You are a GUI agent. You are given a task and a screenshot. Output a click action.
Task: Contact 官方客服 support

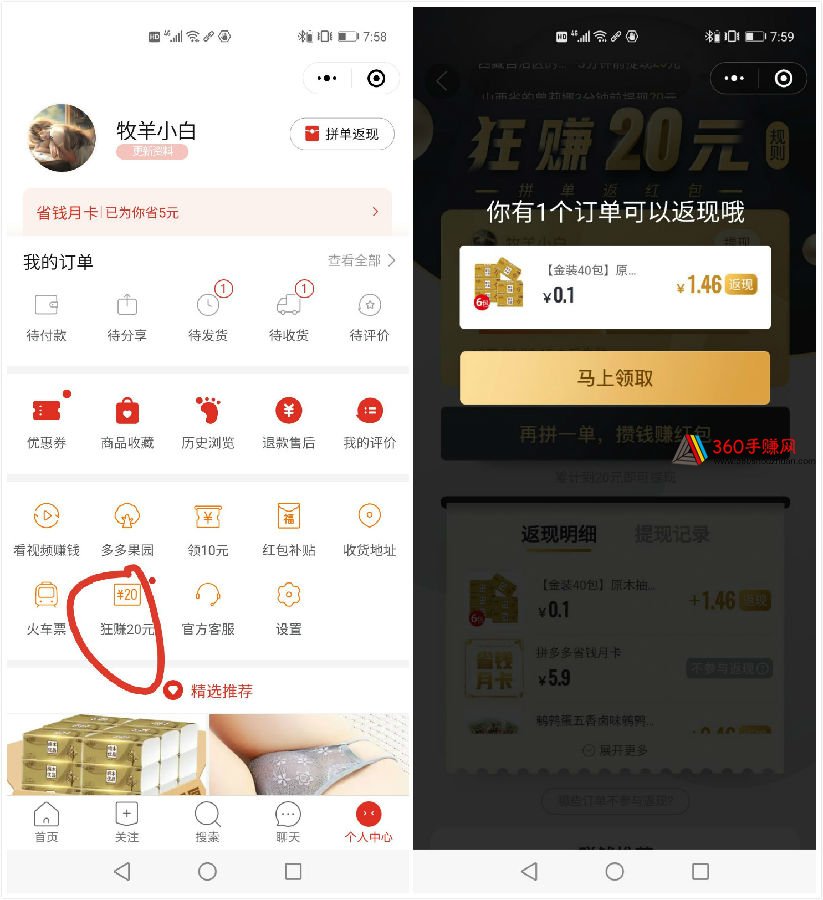pos(208,608)
